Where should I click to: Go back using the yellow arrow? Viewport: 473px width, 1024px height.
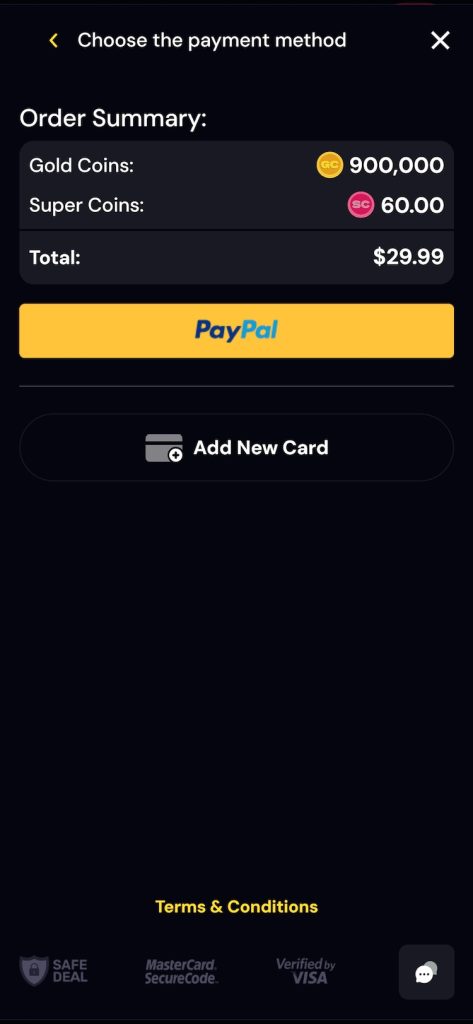point(54,40)
